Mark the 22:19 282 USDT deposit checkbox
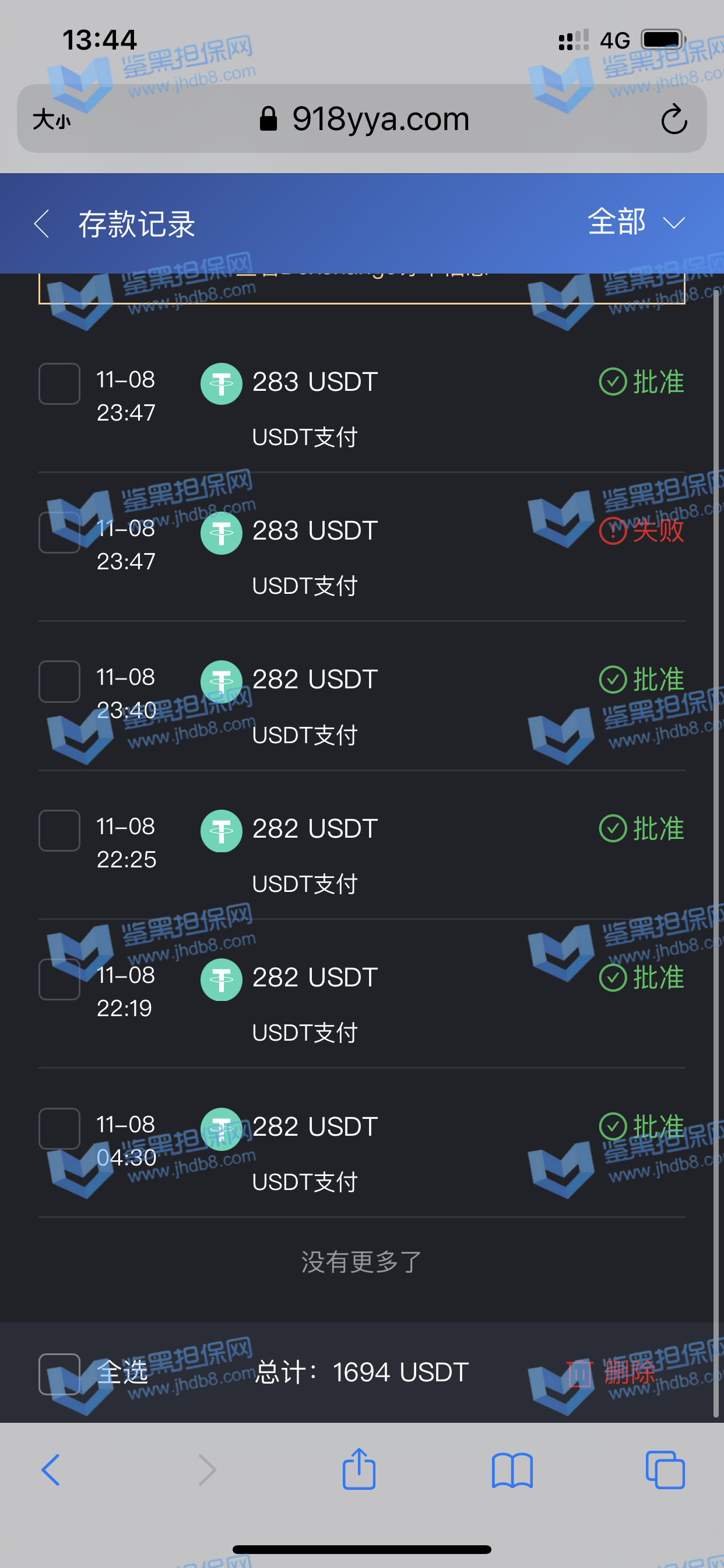The image size is (724, 1568). click(59, 979)
